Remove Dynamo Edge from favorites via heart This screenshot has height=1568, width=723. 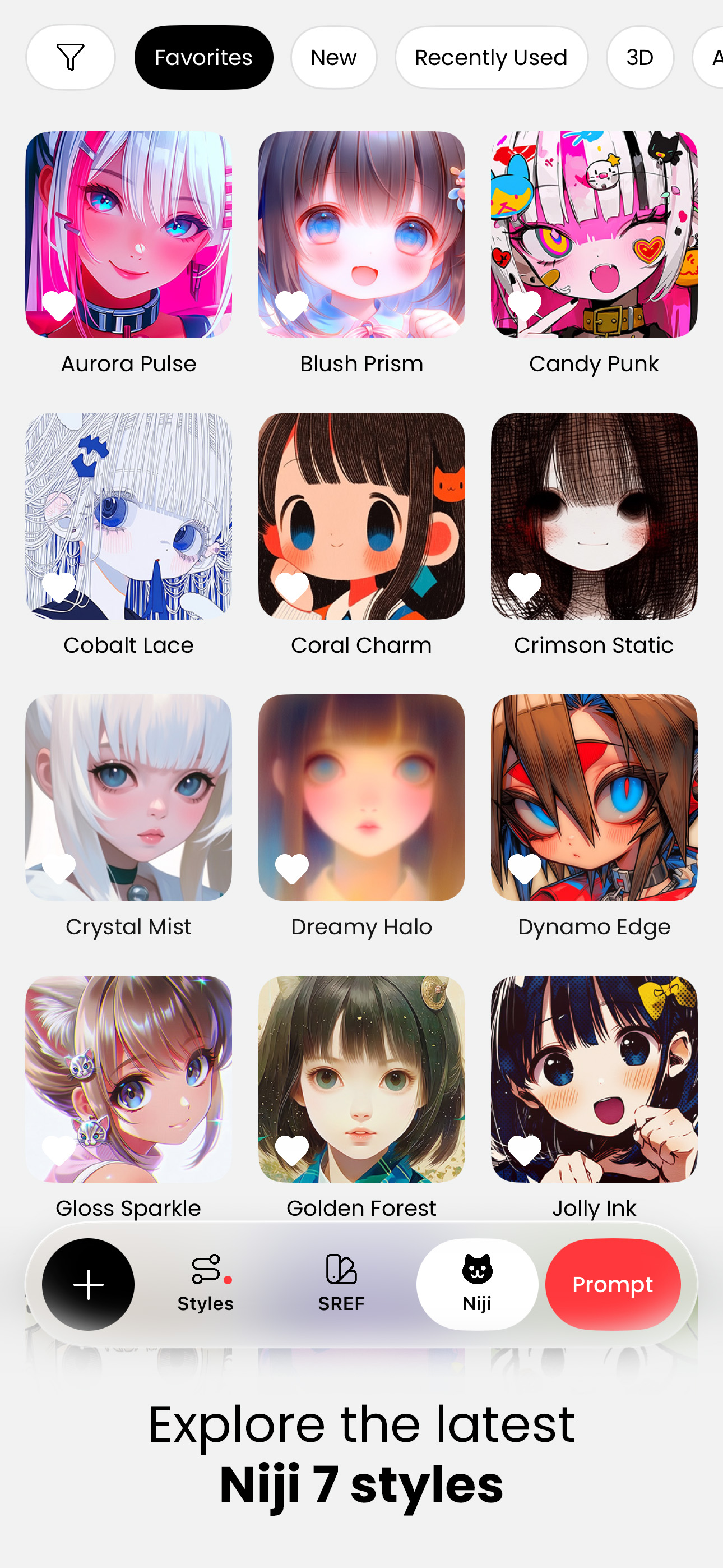[525, 868]
